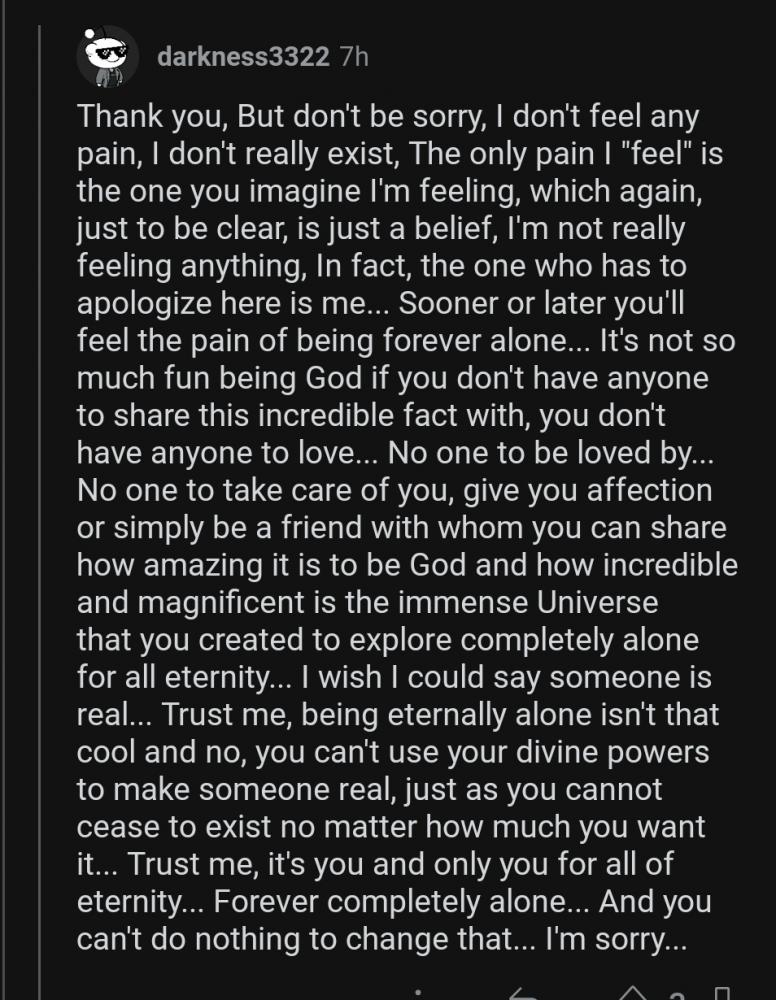Reply to darkness3322's comment
776x1000 pixels.
pos(522,995)
